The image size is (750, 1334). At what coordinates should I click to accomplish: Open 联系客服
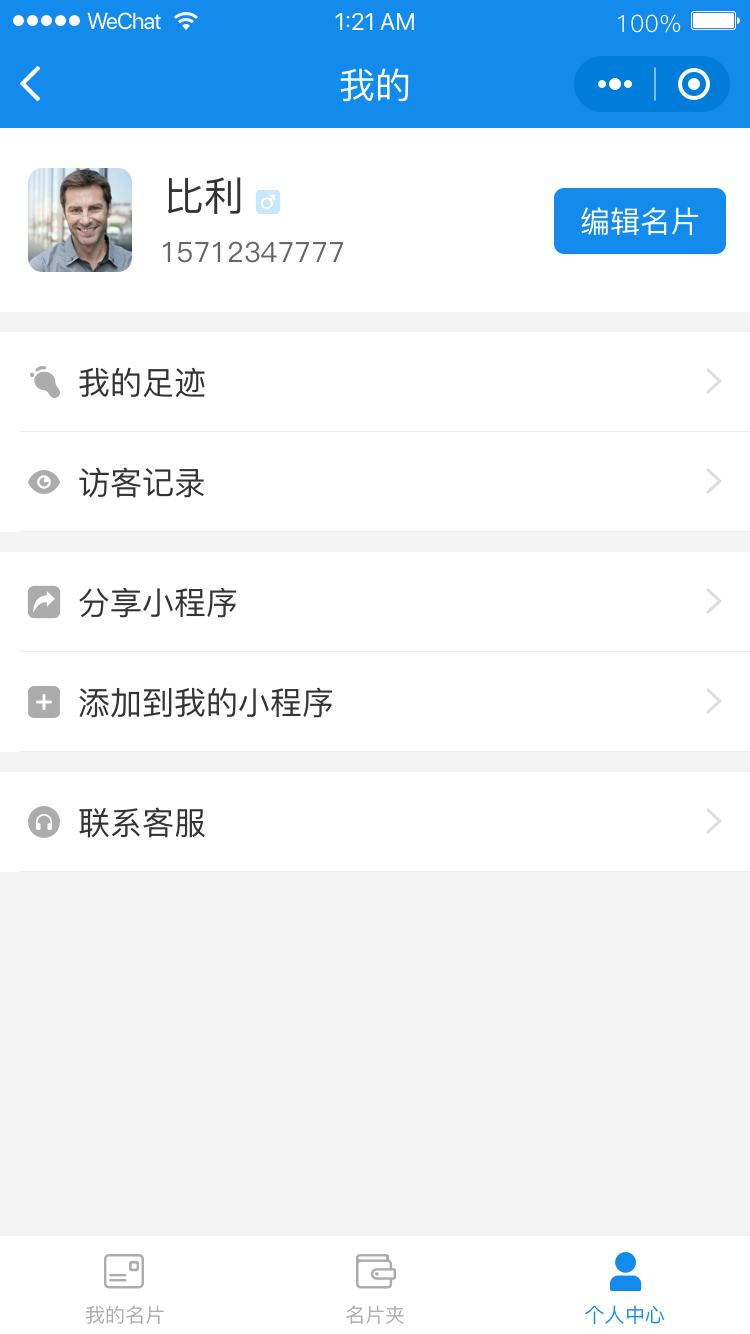tap(375, 822)
